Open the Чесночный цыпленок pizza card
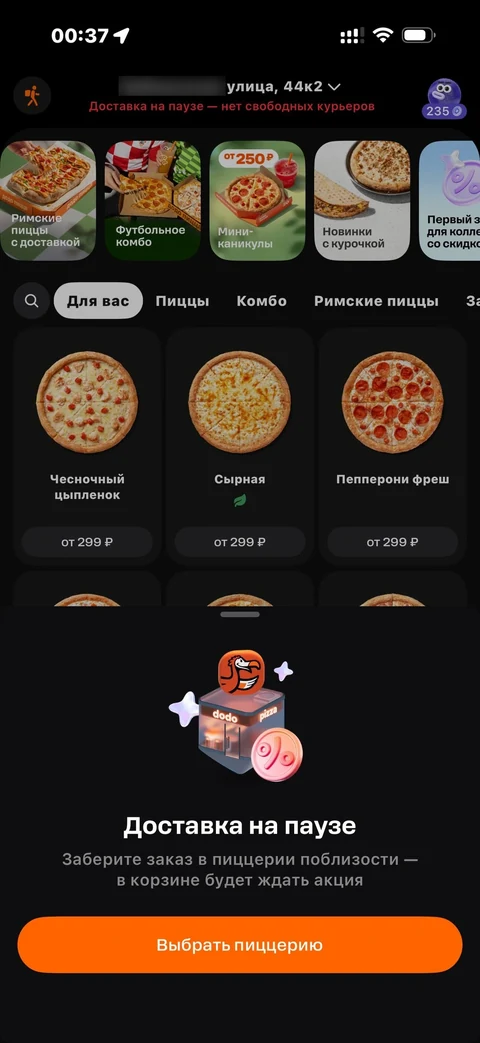Viewport: 480px width, 1043px height. pos(87,446)
